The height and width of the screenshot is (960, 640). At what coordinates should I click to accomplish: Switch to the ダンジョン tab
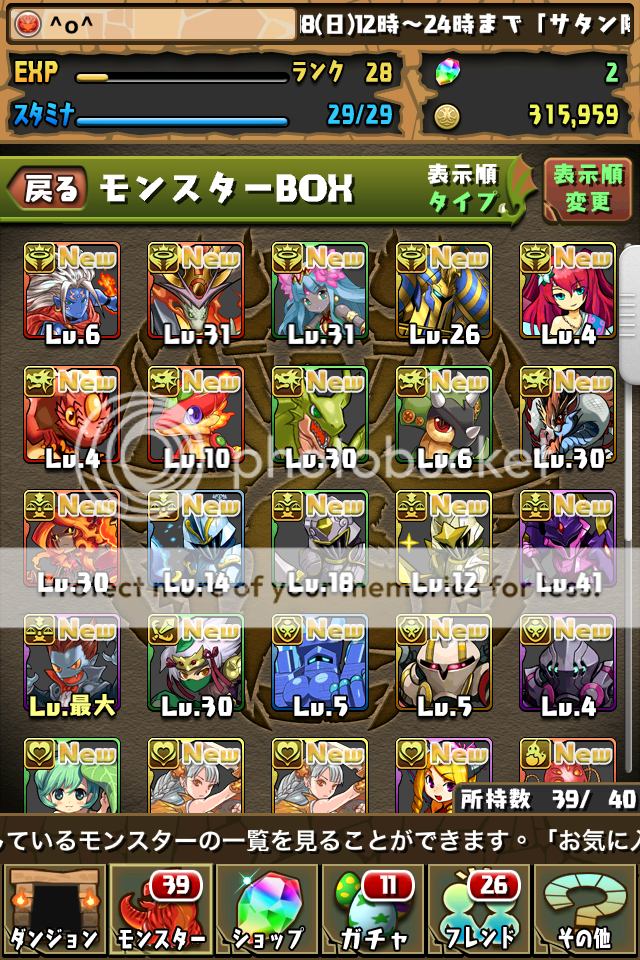(x=53, y=908)
